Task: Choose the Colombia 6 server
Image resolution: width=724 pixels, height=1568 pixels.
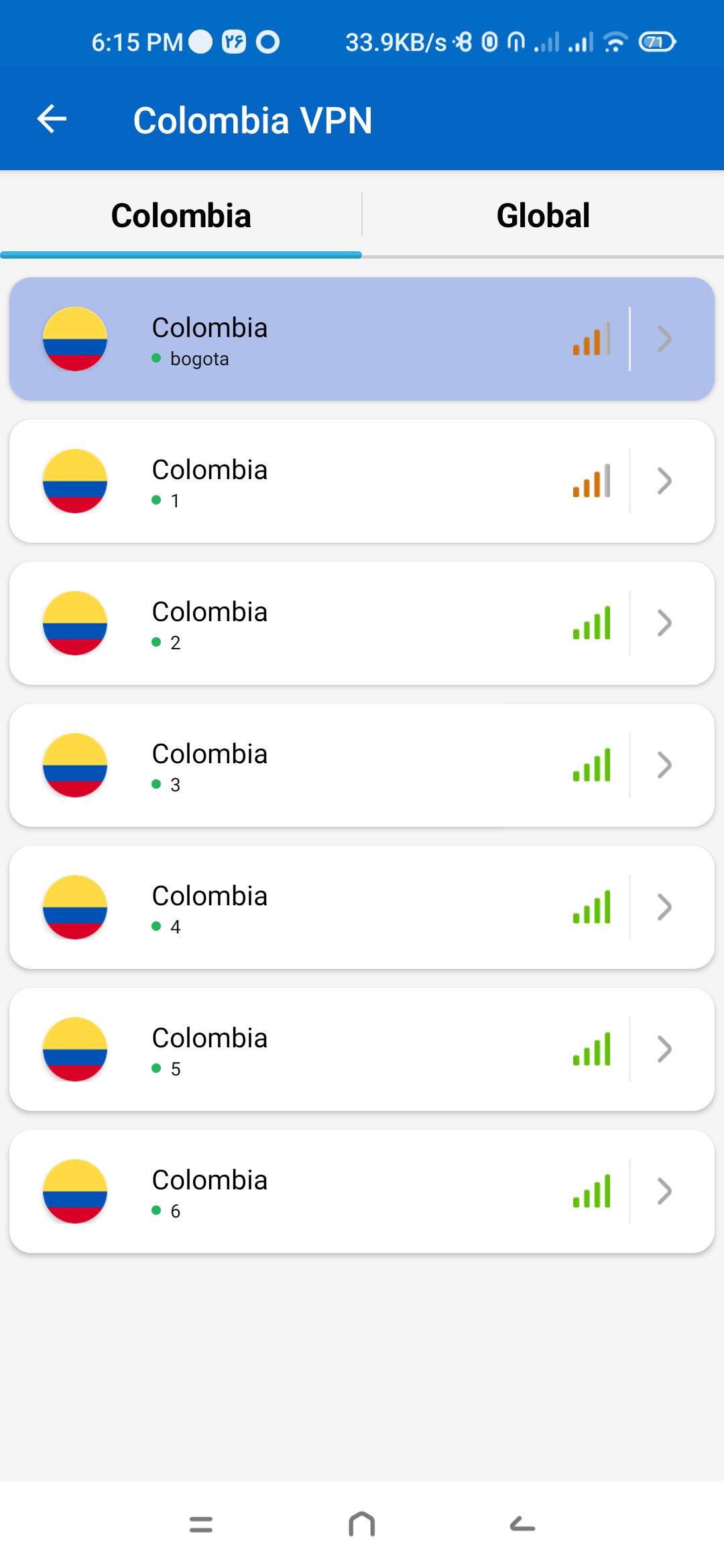Action: [x=362, y=1191]
